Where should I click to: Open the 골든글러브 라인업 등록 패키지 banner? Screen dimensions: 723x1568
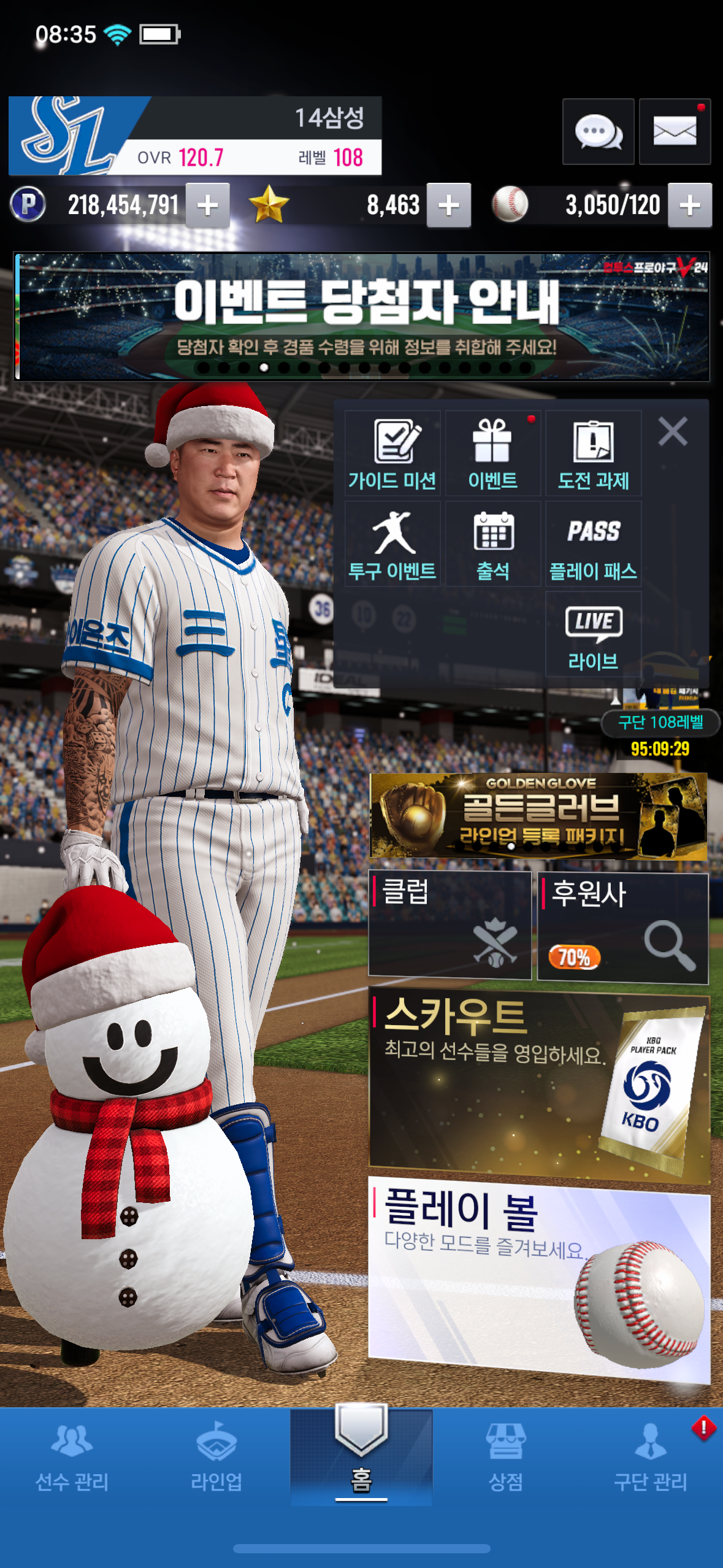click(x=538, y=815)
